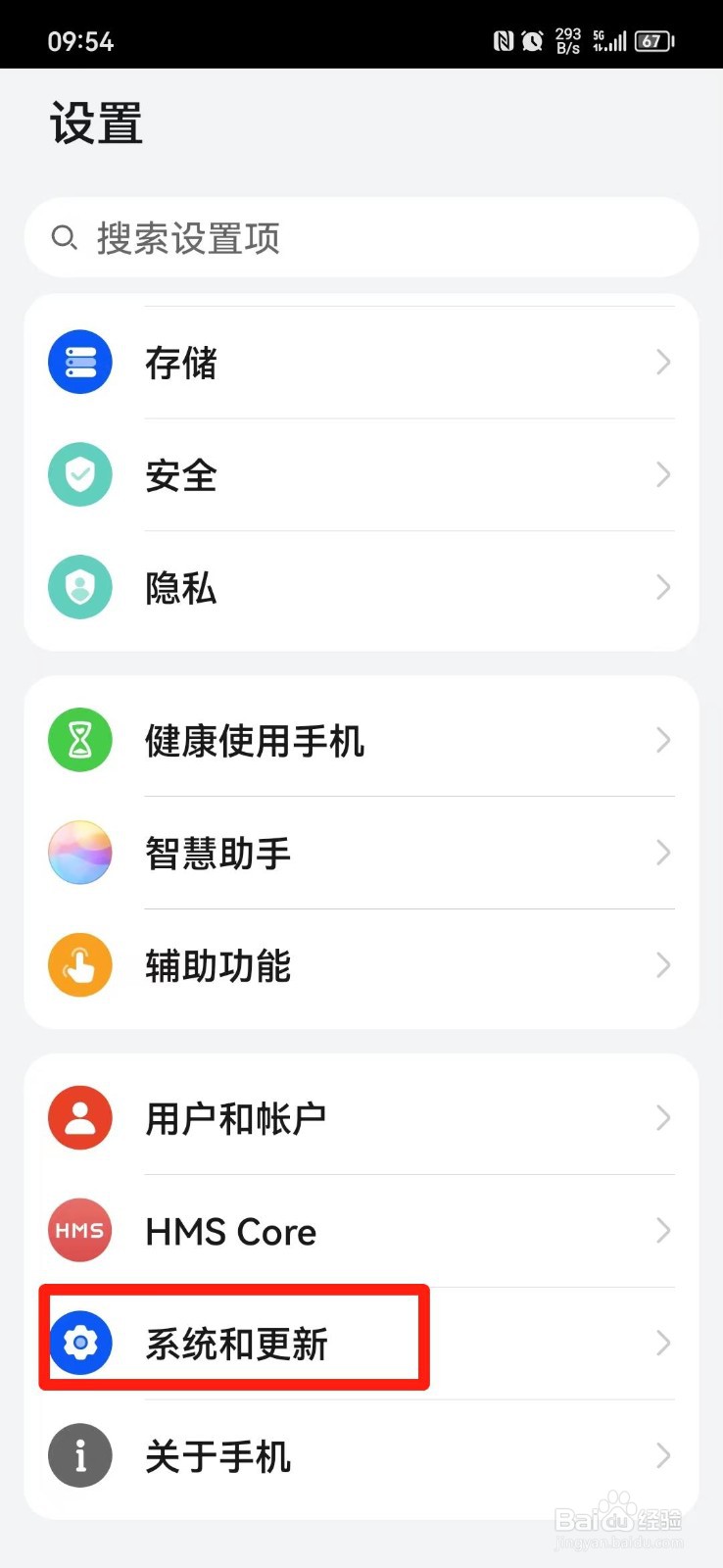723x1568 pixels.
Task: Tap the Accessibility (辅助功能) icon
Action: click(x=79, y=965)
